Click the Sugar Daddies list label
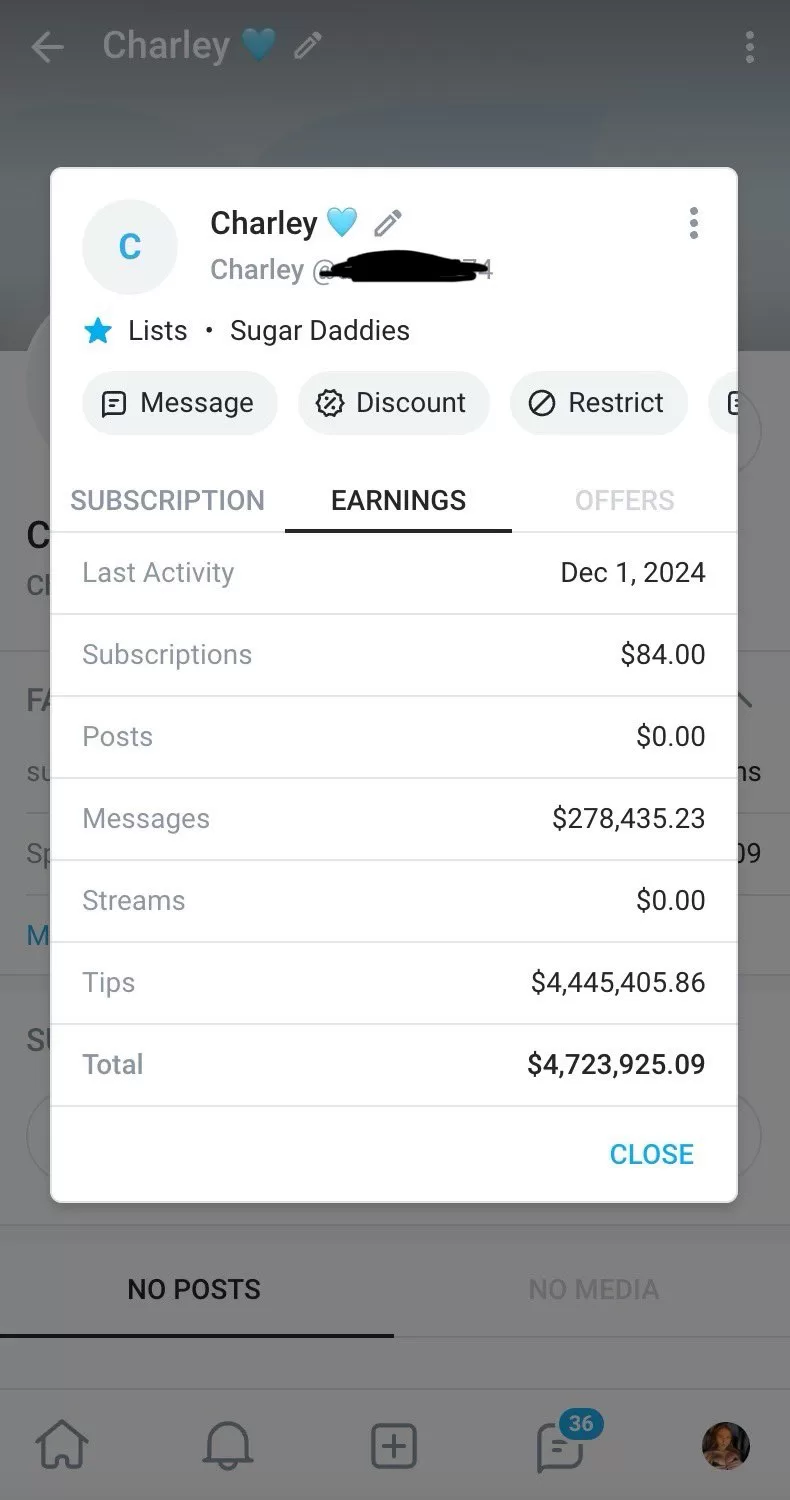790x1500 pixels. coord(320,330)
